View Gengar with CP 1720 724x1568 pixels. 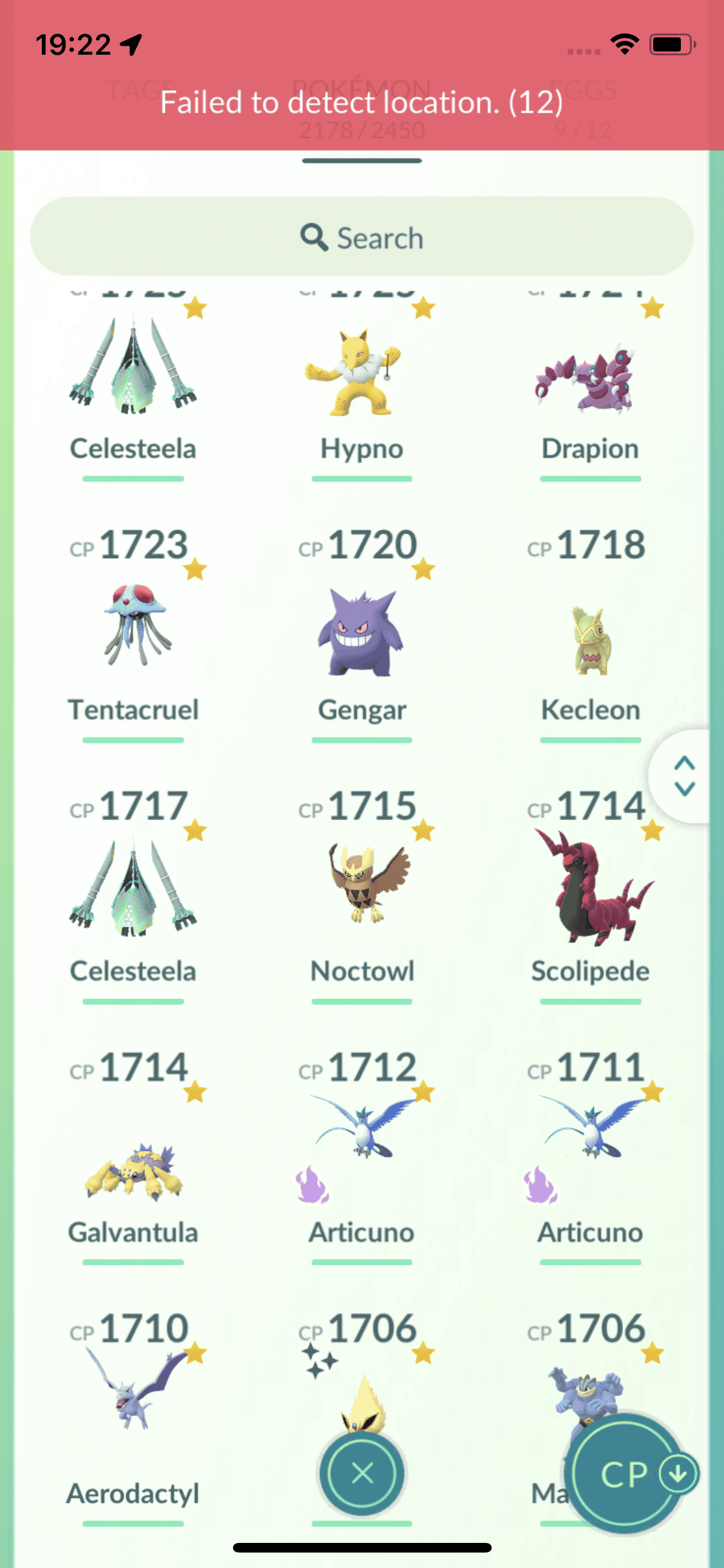362,634
